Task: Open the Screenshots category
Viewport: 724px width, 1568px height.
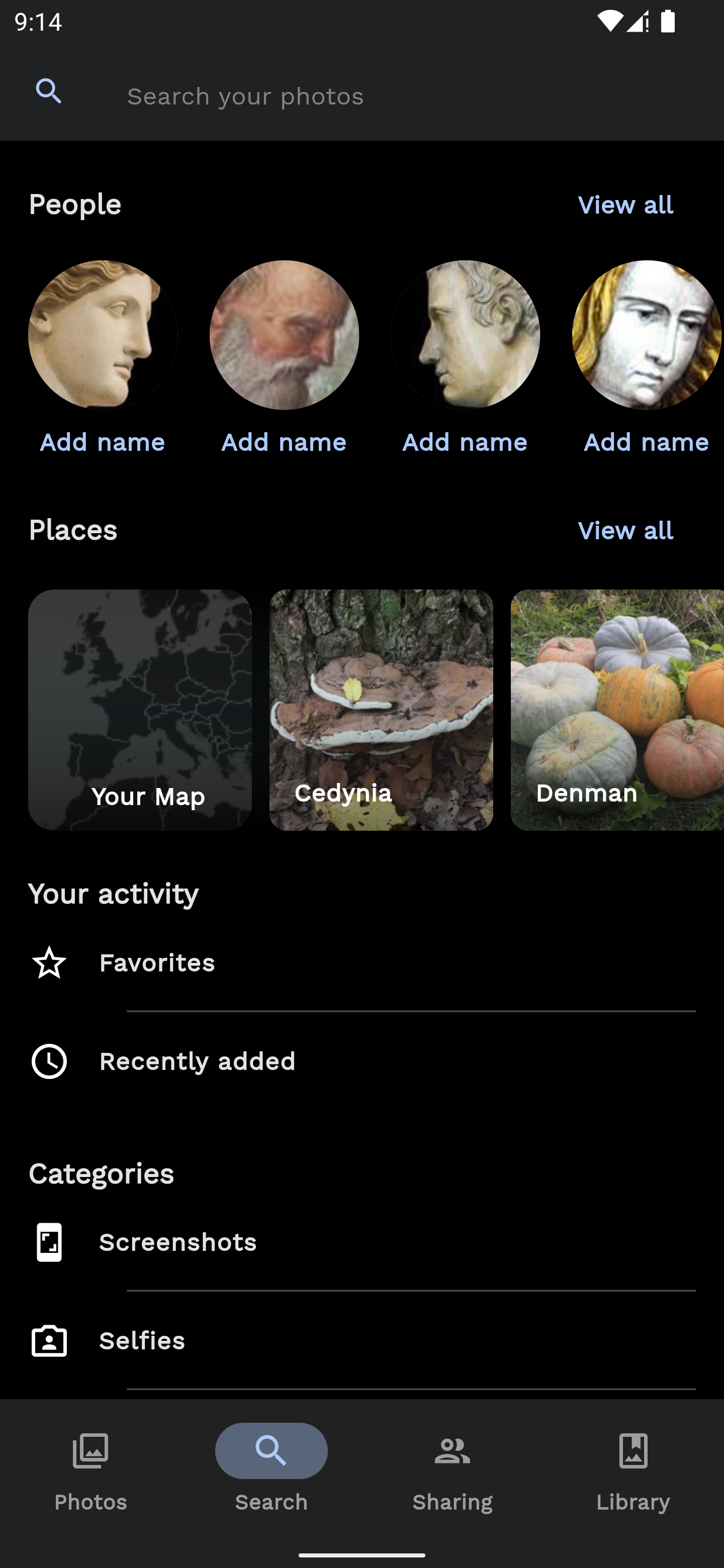Action: point(361,1242)
